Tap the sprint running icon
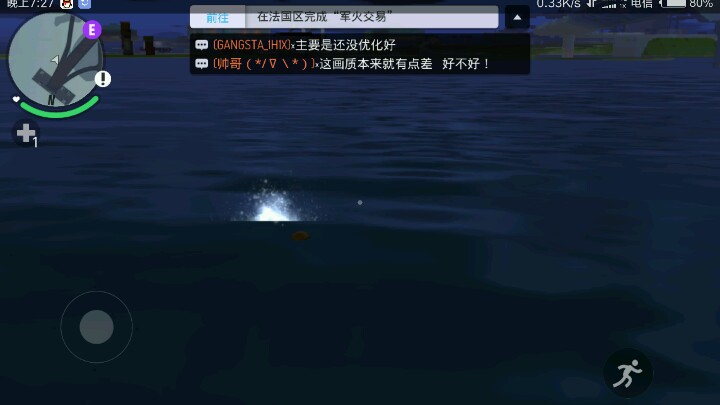 (x=628, y=374)
